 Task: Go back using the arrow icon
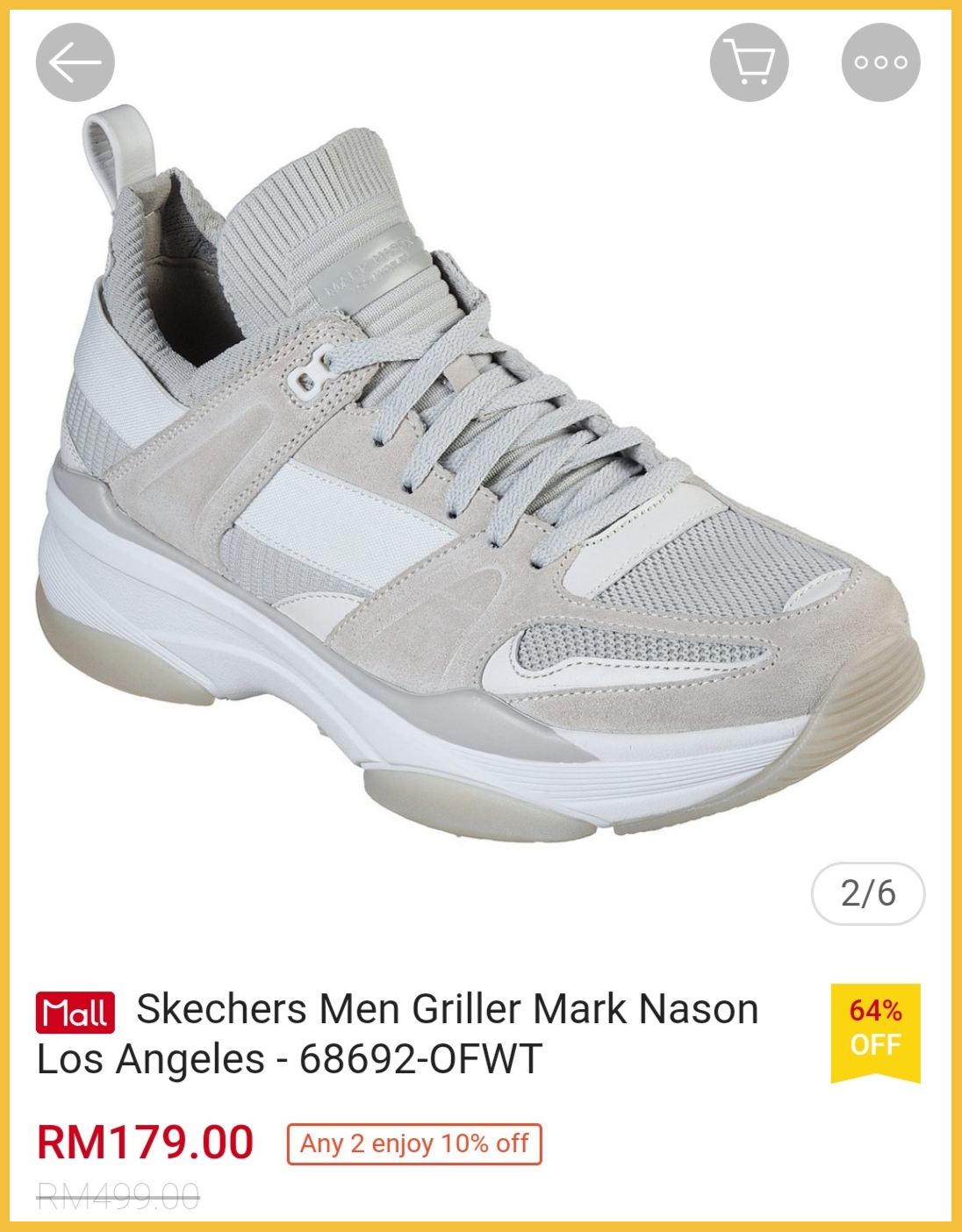tap(75, 62)
